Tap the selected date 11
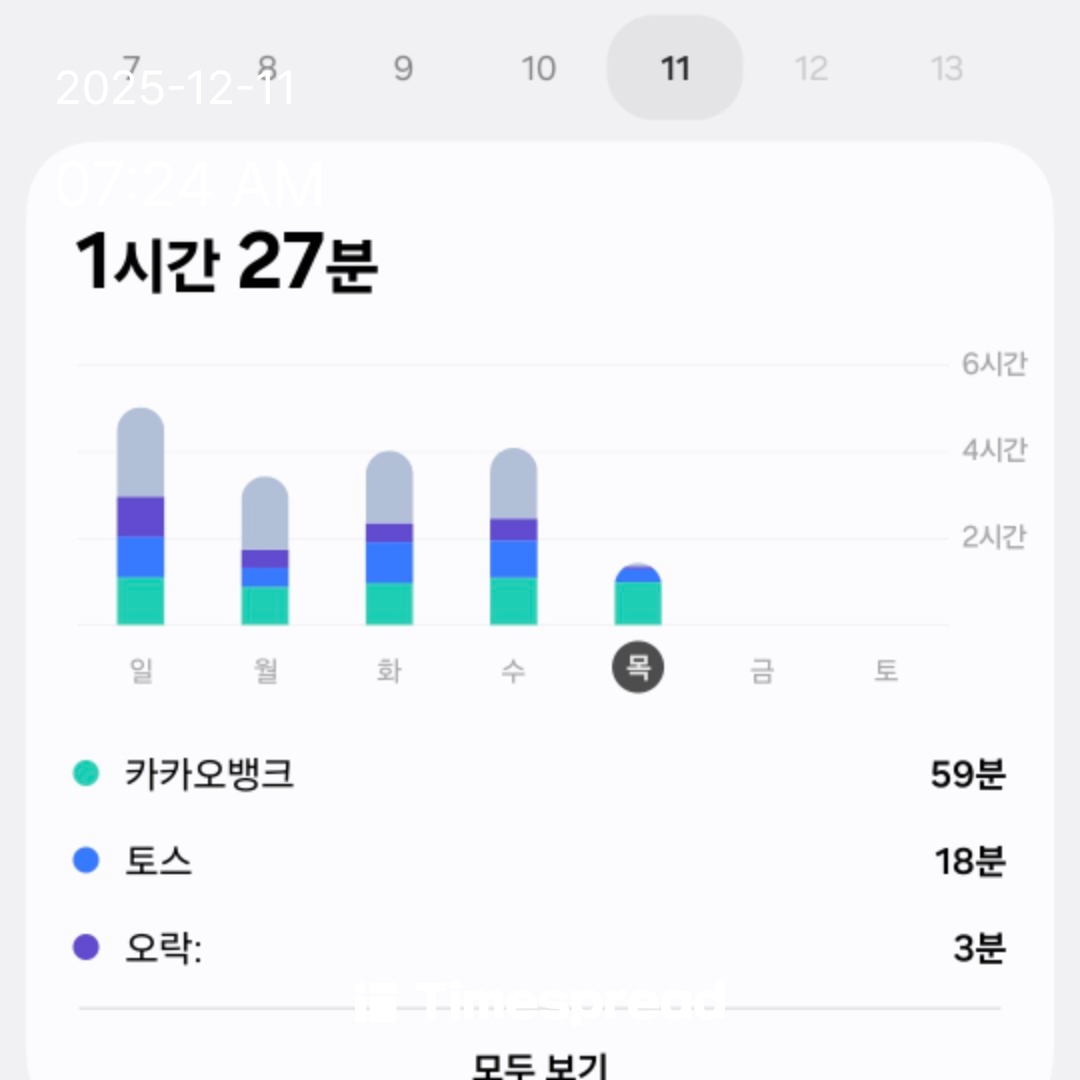 pyautogui.click(x=675, y=68)
